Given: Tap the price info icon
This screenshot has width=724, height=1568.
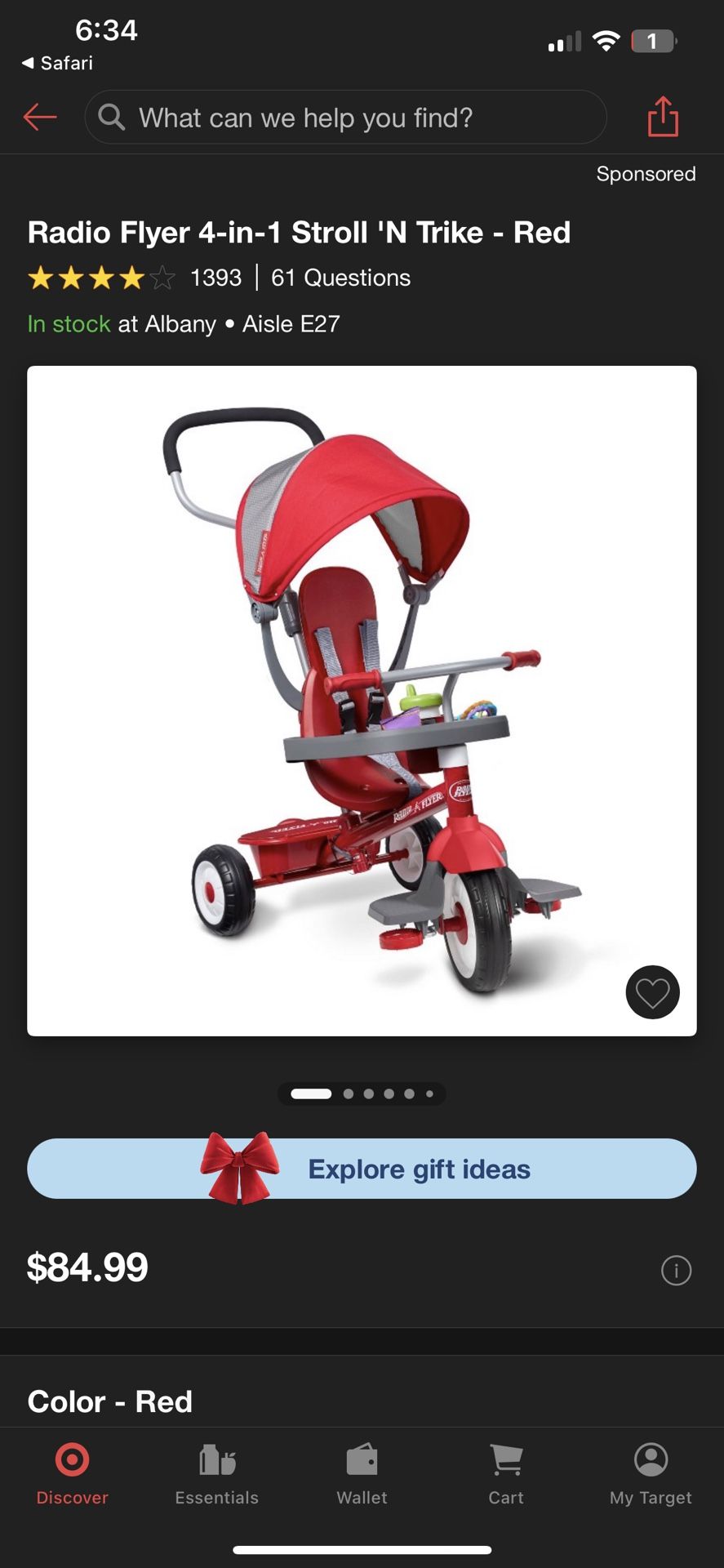Looking at the screenshot, I should (676, 1270).
